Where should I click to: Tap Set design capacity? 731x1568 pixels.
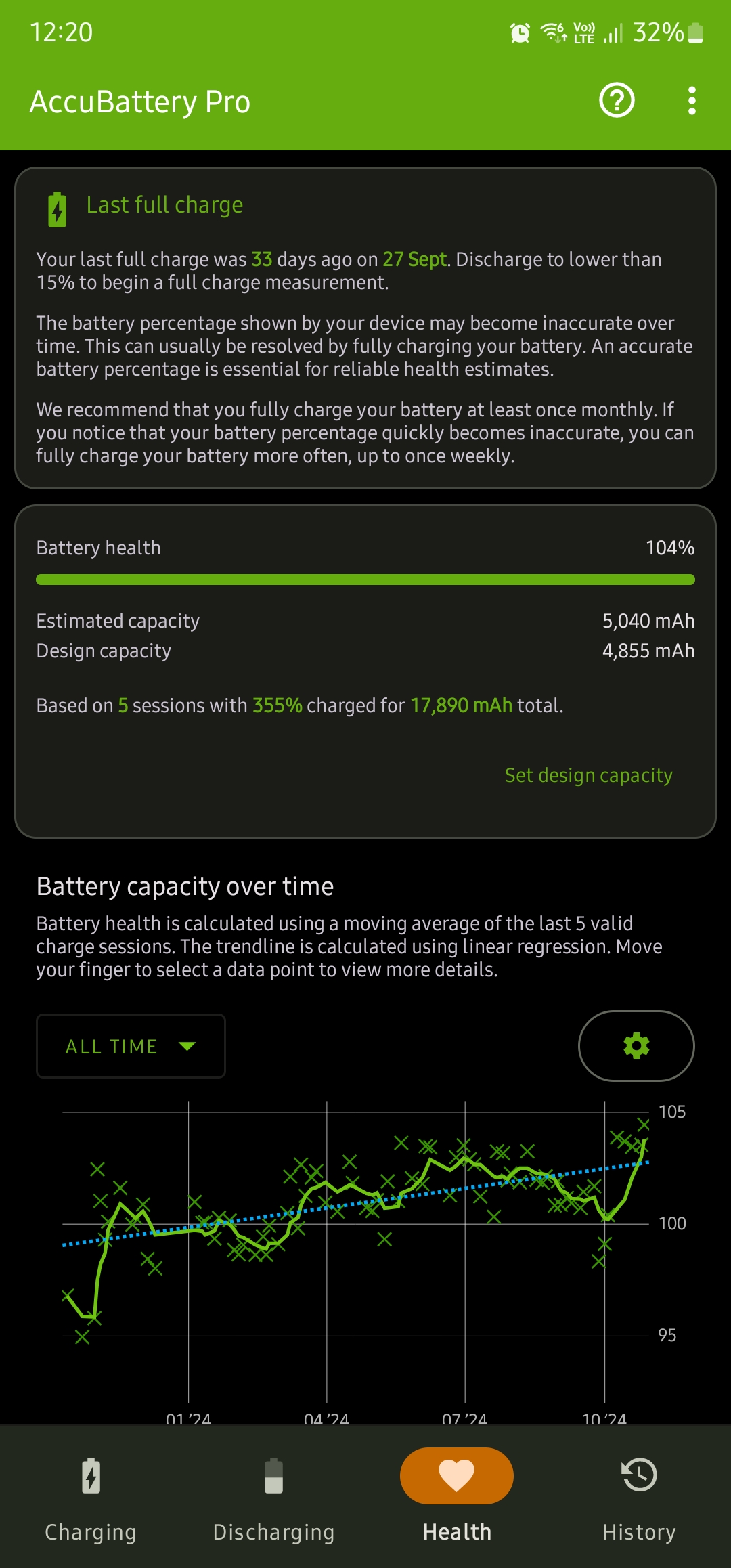[588, 775]
